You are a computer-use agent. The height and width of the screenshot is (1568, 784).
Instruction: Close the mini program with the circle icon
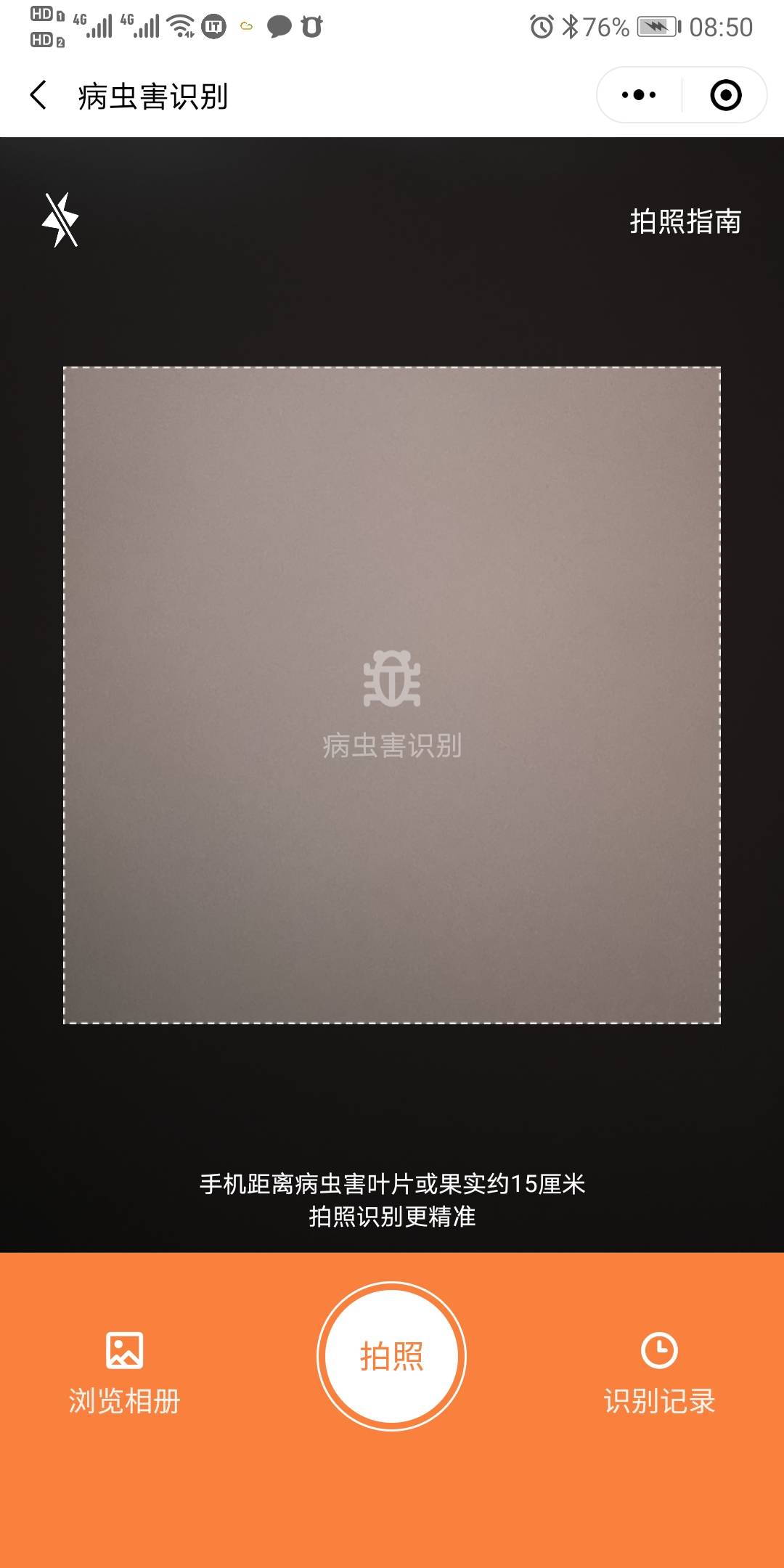[725, 95]
